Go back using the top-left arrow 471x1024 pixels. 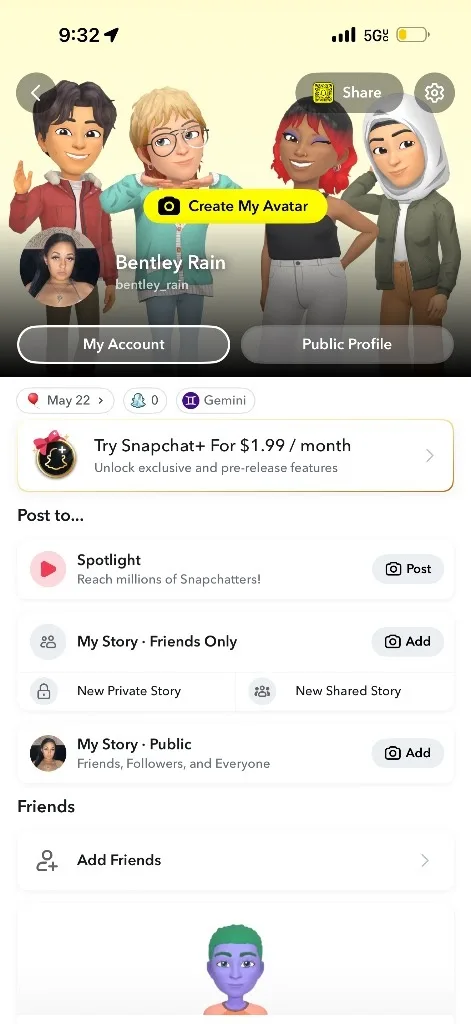pyautogui.click(x=36, y=93)
